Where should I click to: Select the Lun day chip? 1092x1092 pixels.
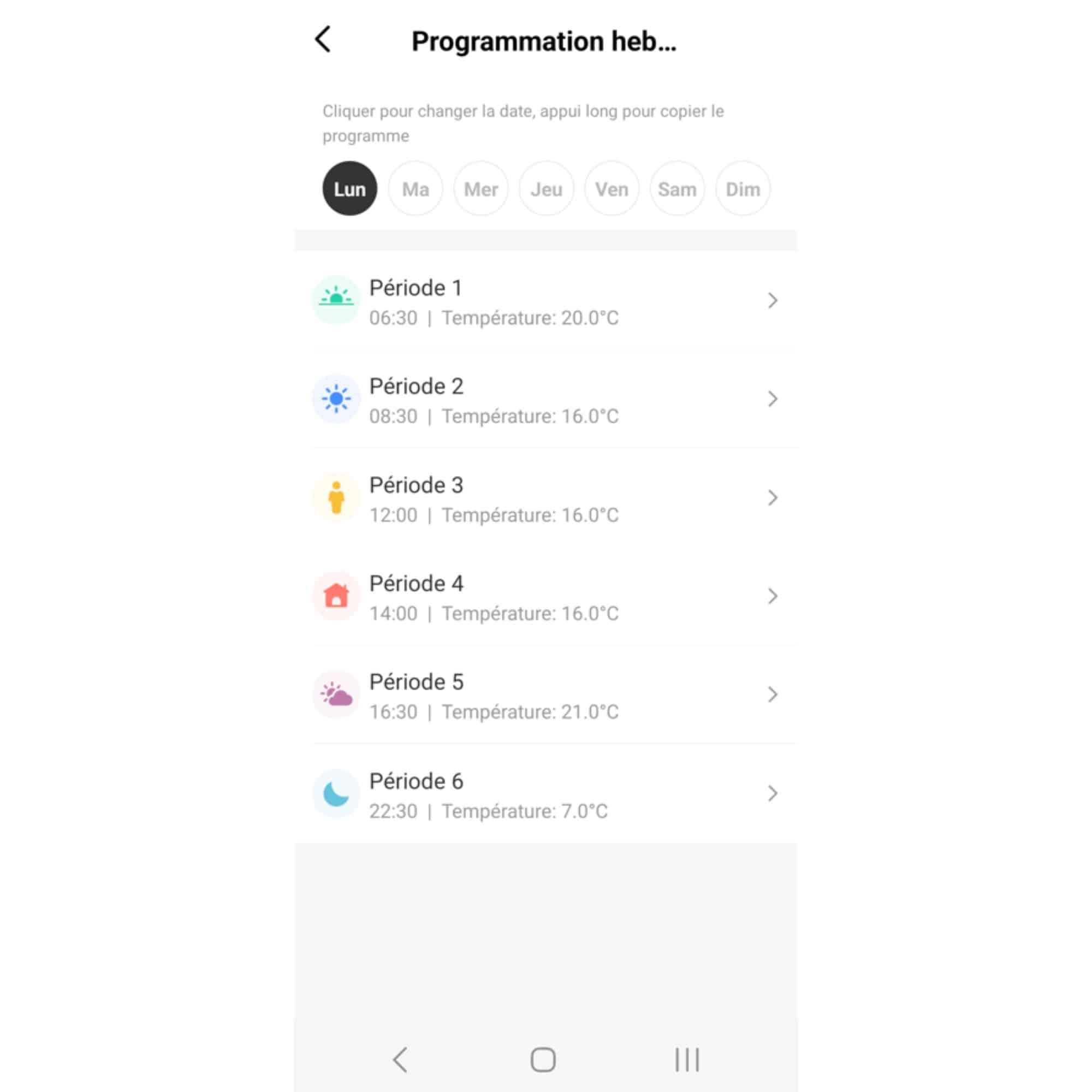pyautogui.click(x=349, y=189)
